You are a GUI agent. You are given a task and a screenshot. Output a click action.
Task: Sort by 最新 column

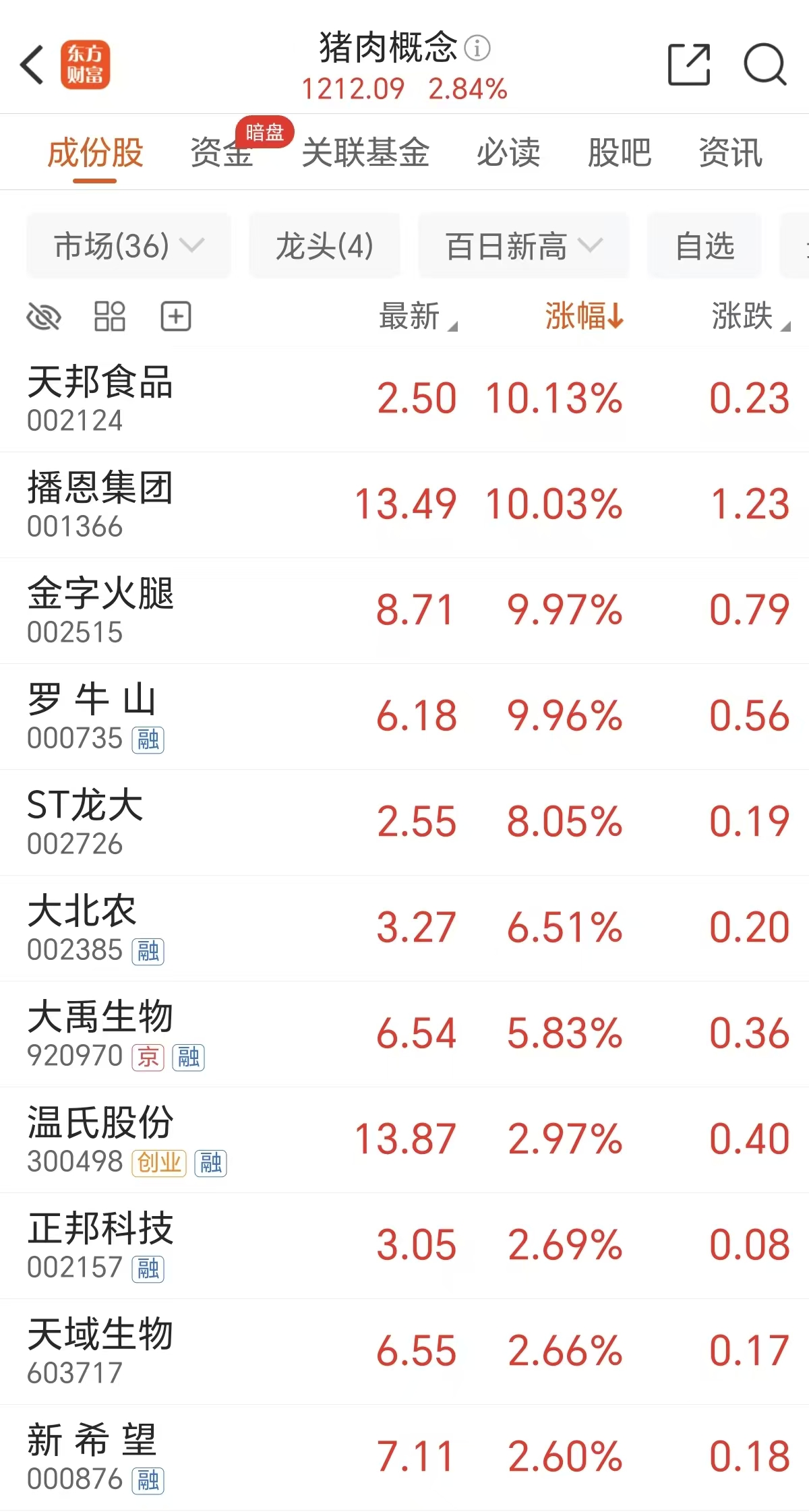(417, 316)
